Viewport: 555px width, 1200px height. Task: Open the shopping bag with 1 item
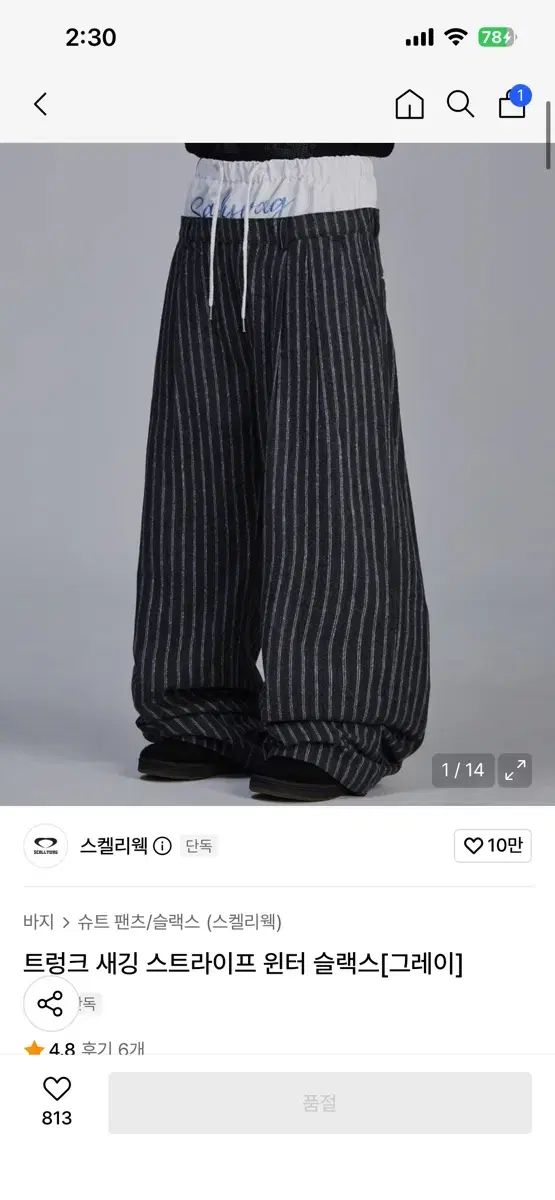pyautogui.click(x=514, y=102)
